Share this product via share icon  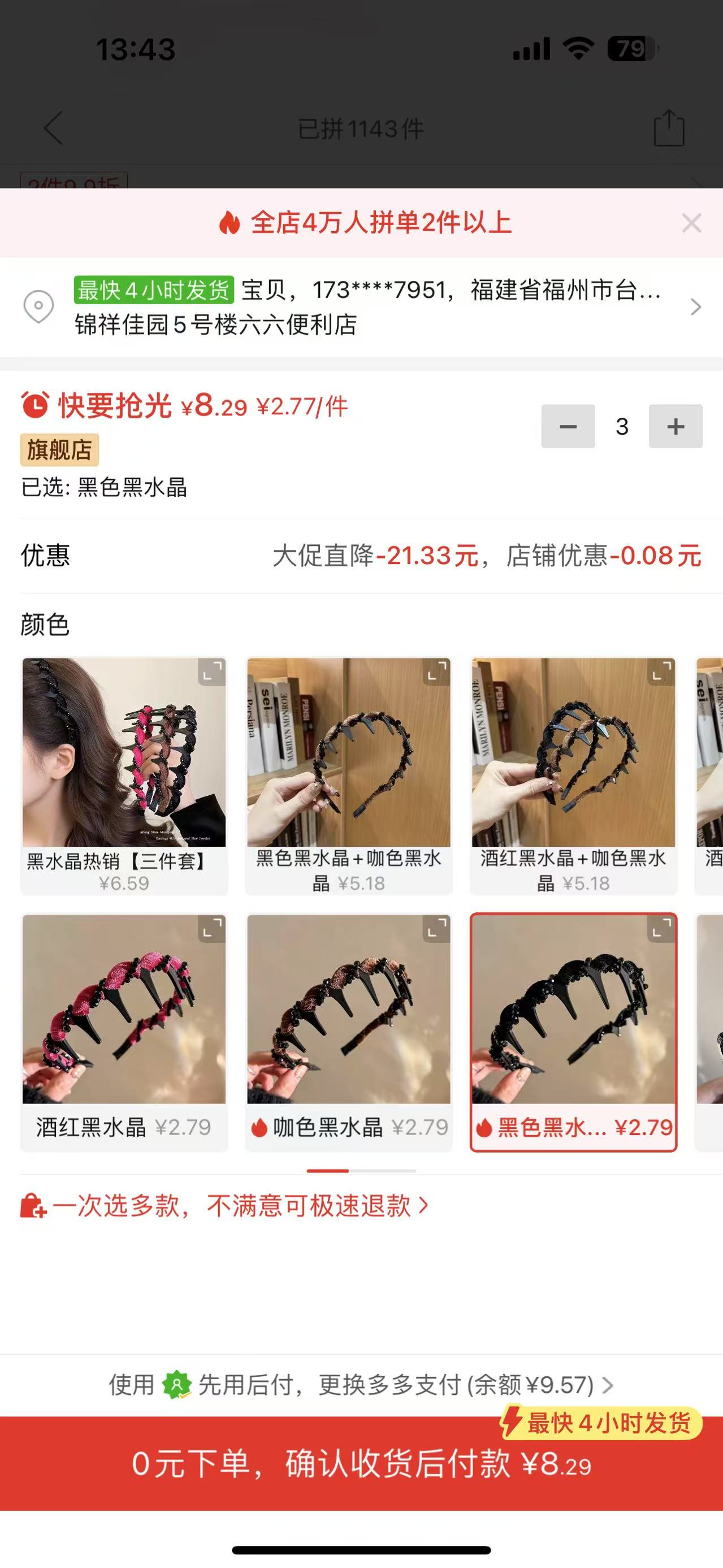click(669, 128)
